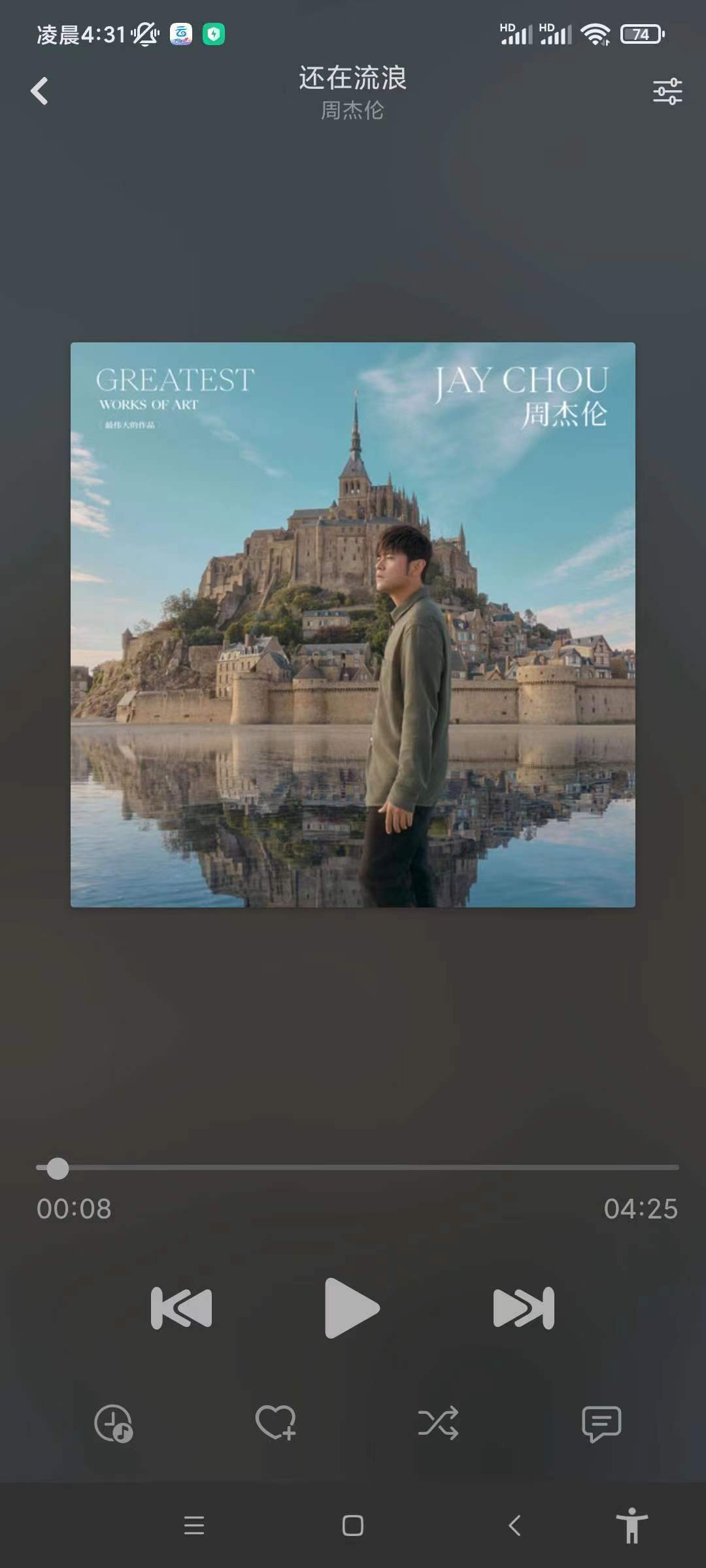Skip to the previous track
The width and height of the screenshot is (706, 1568).
click(x=181, y=1308)
